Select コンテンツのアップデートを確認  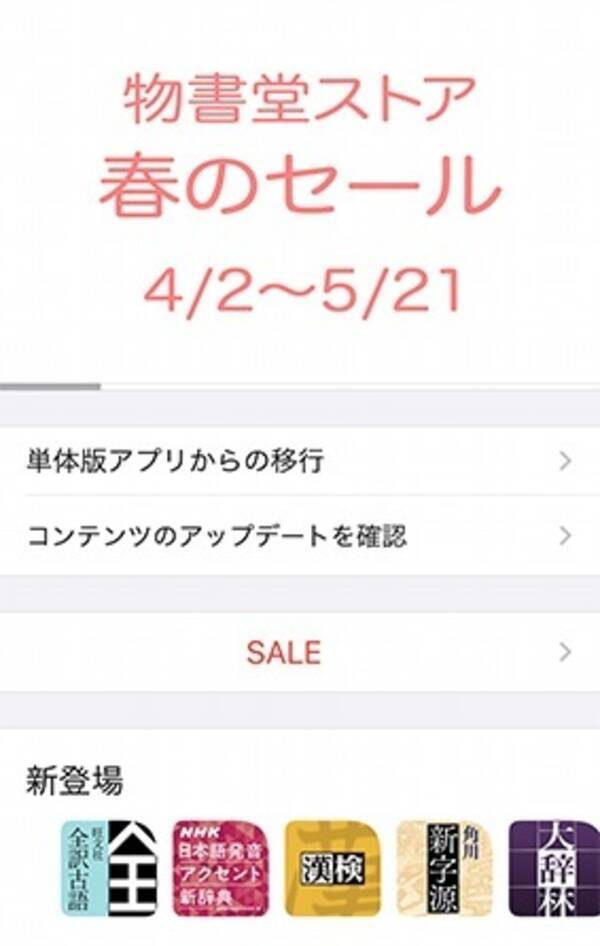[x=300, y=536]
